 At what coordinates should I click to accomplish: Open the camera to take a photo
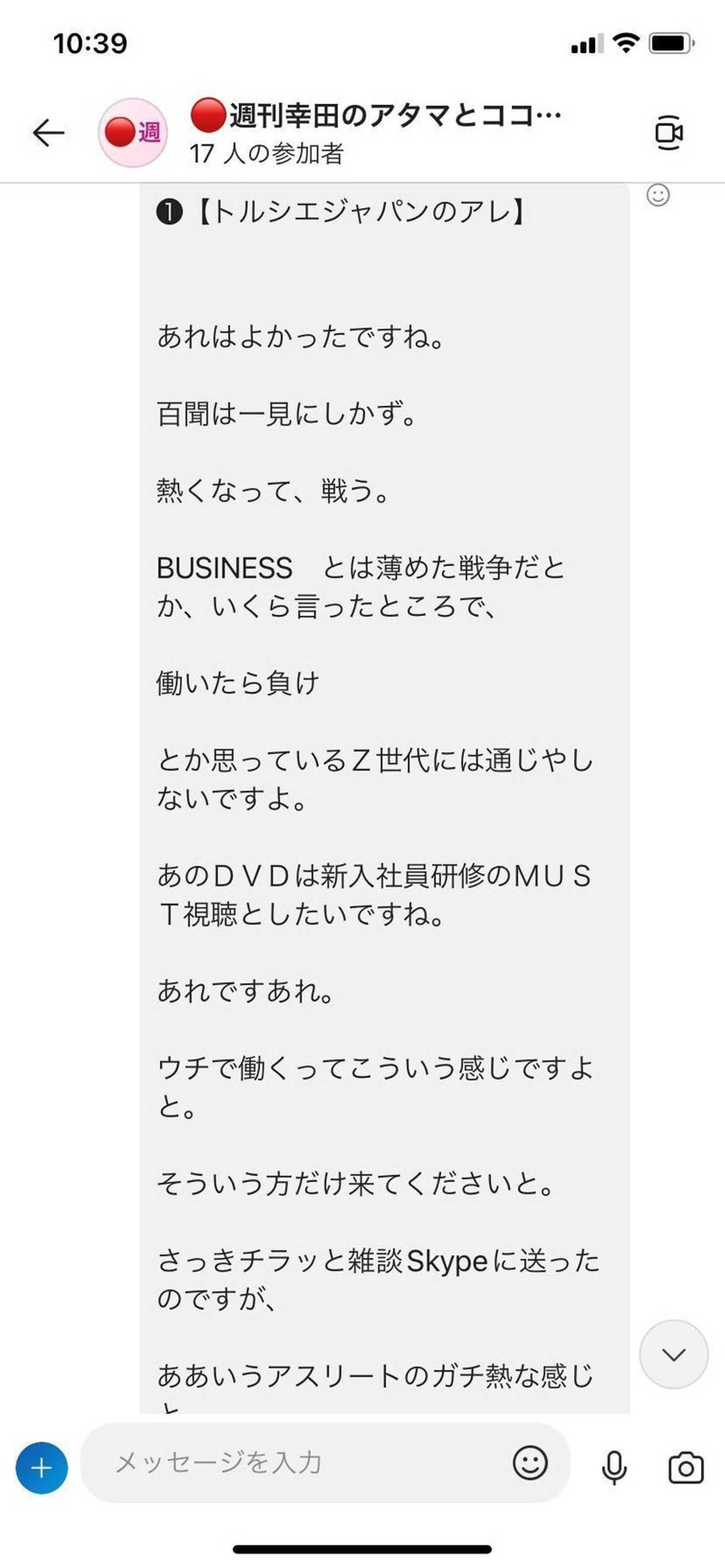pyautogui.click(x=686, y=1468)
